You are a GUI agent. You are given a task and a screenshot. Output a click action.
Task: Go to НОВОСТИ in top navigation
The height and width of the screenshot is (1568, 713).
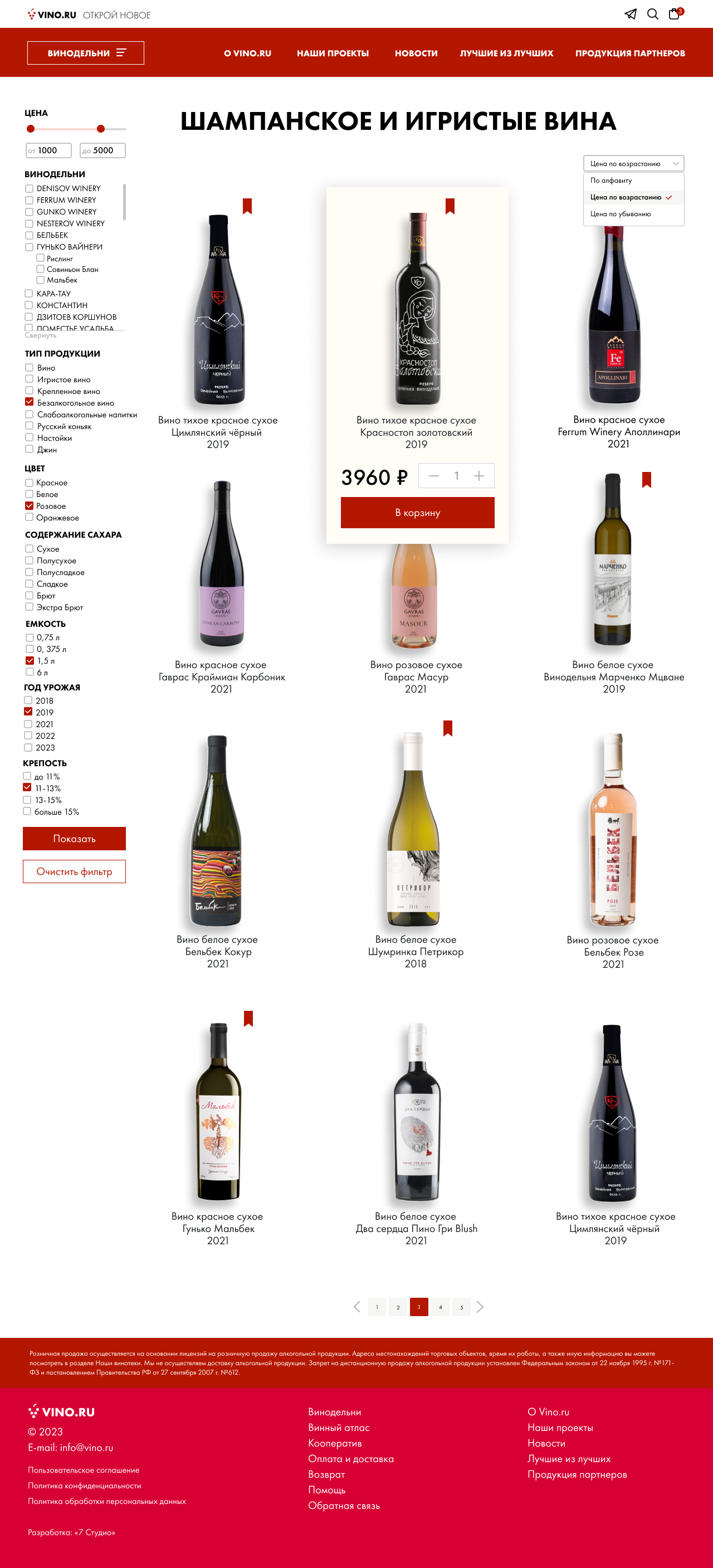point(416,53)
